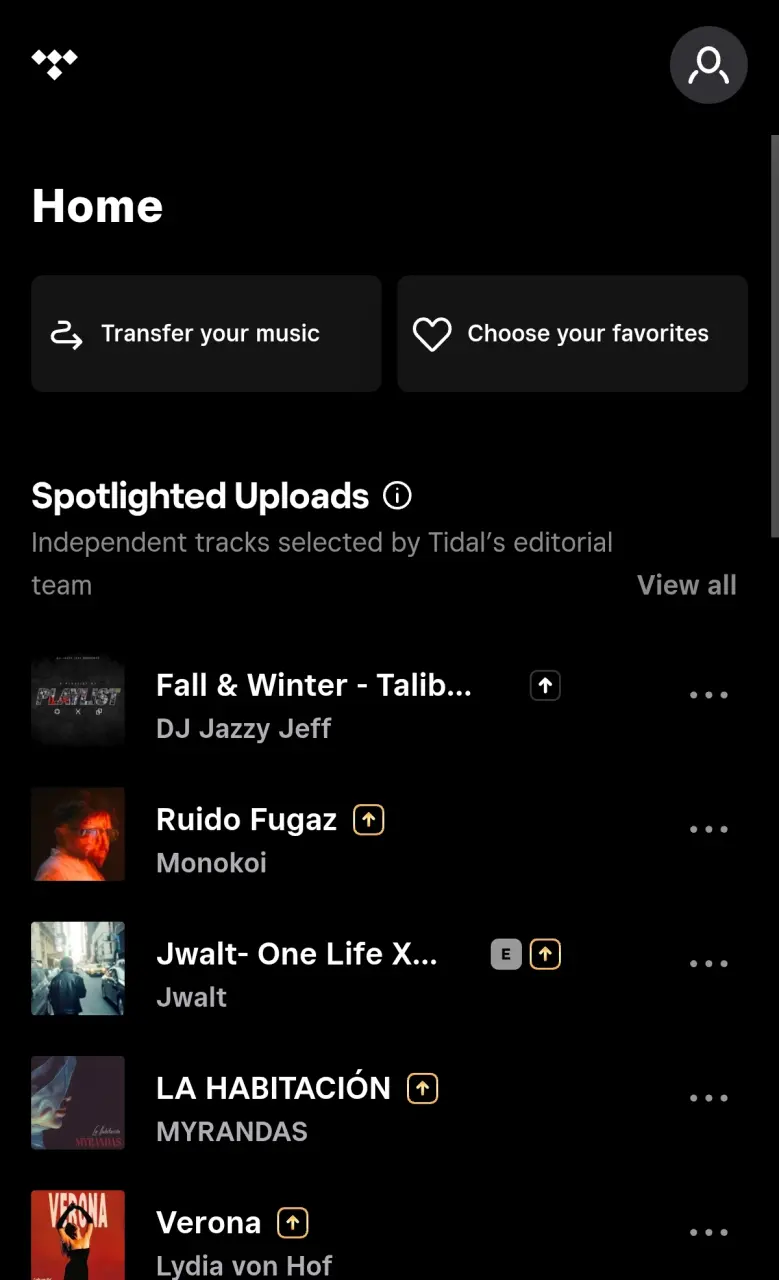Open more options for LA HABITACIÓN
Viewport: 779px width, 1280px height.
pyautogui.click(x=708, y=1098)
